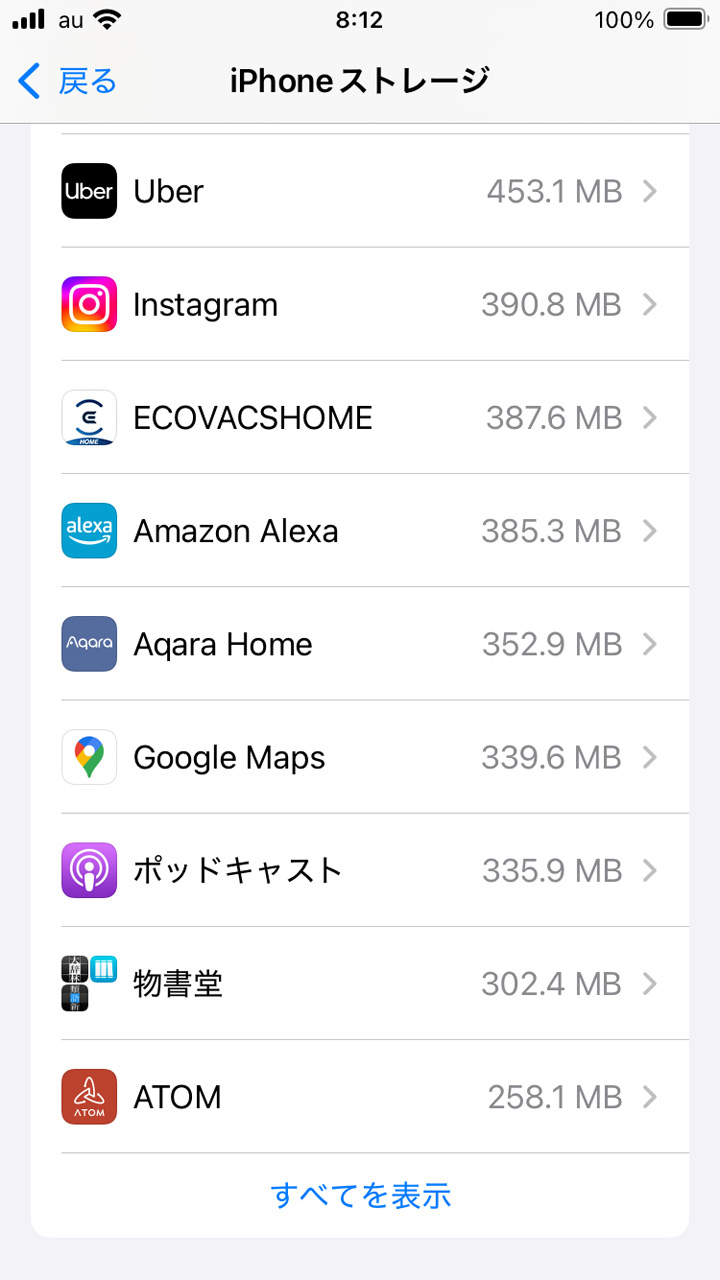Select the Instagram app icon
This screenshot has width=720, height=1280.
tap(89, 304)
